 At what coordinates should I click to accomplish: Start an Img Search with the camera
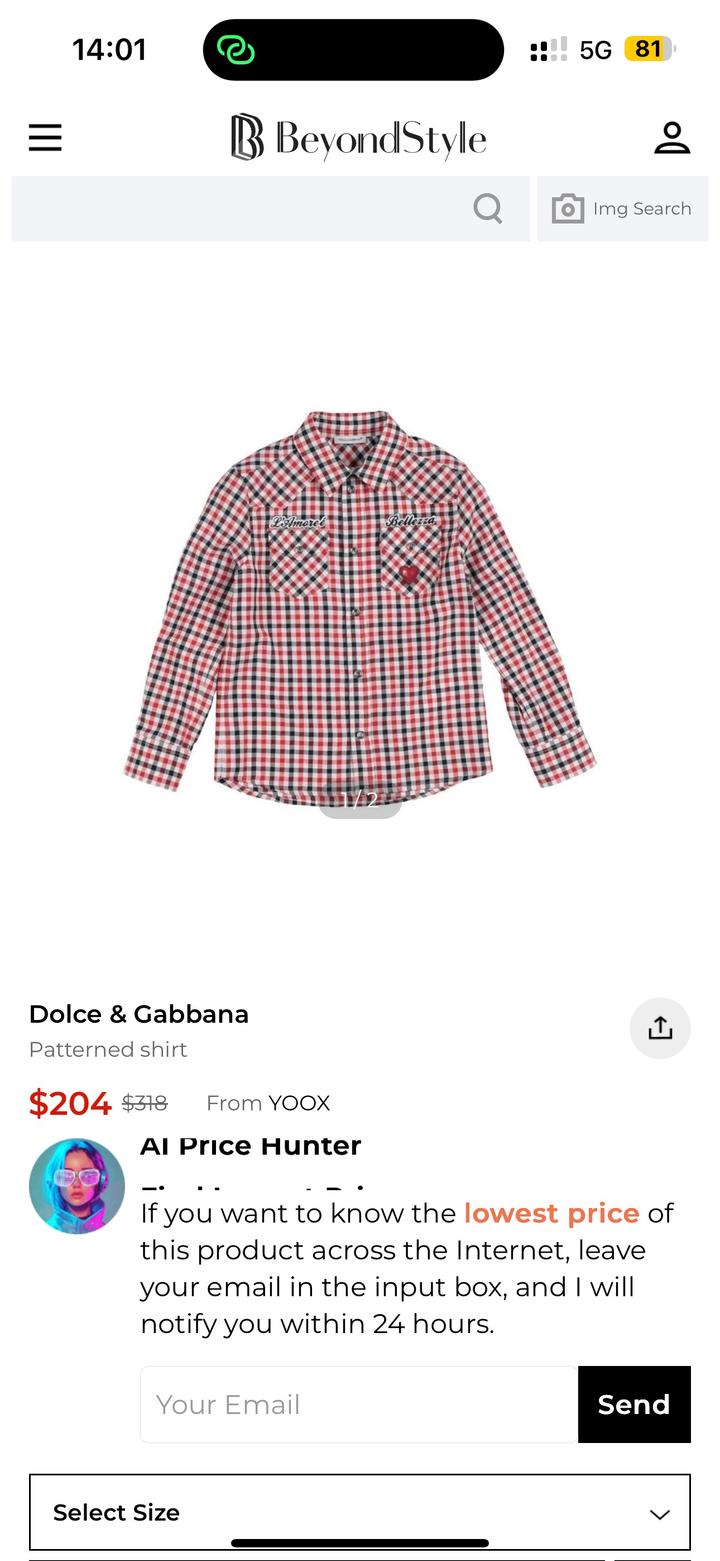622,209
